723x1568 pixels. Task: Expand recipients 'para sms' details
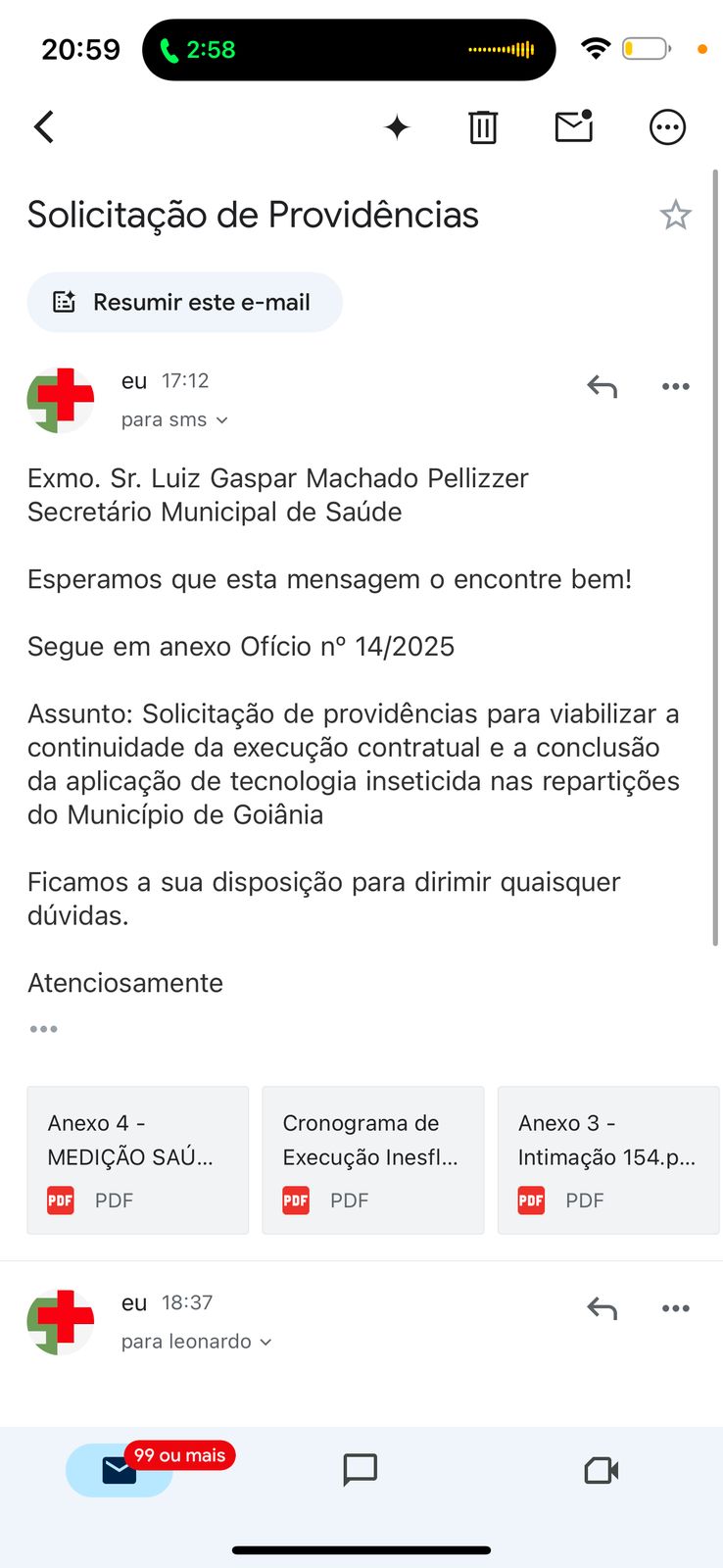174,419
